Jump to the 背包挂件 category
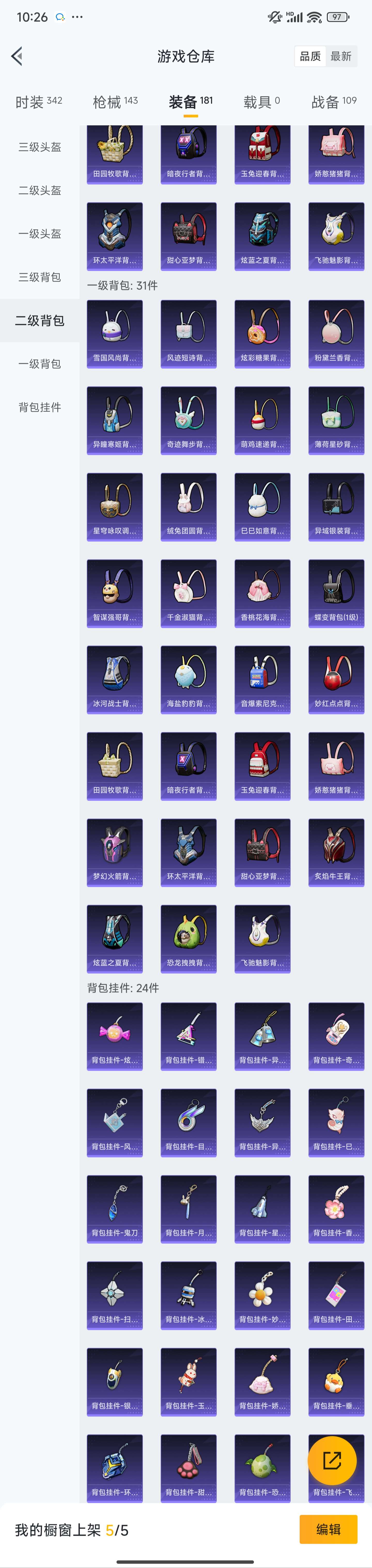The image size is (372, 1568). tap(40, 407)
